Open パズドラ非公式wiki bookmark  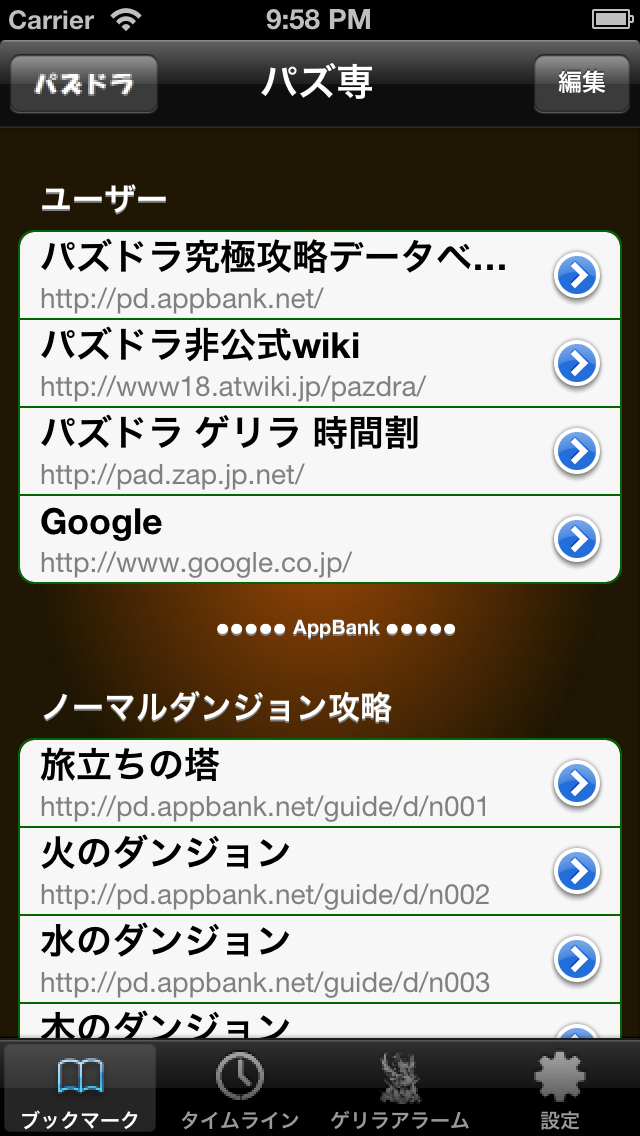pos(320,363)
